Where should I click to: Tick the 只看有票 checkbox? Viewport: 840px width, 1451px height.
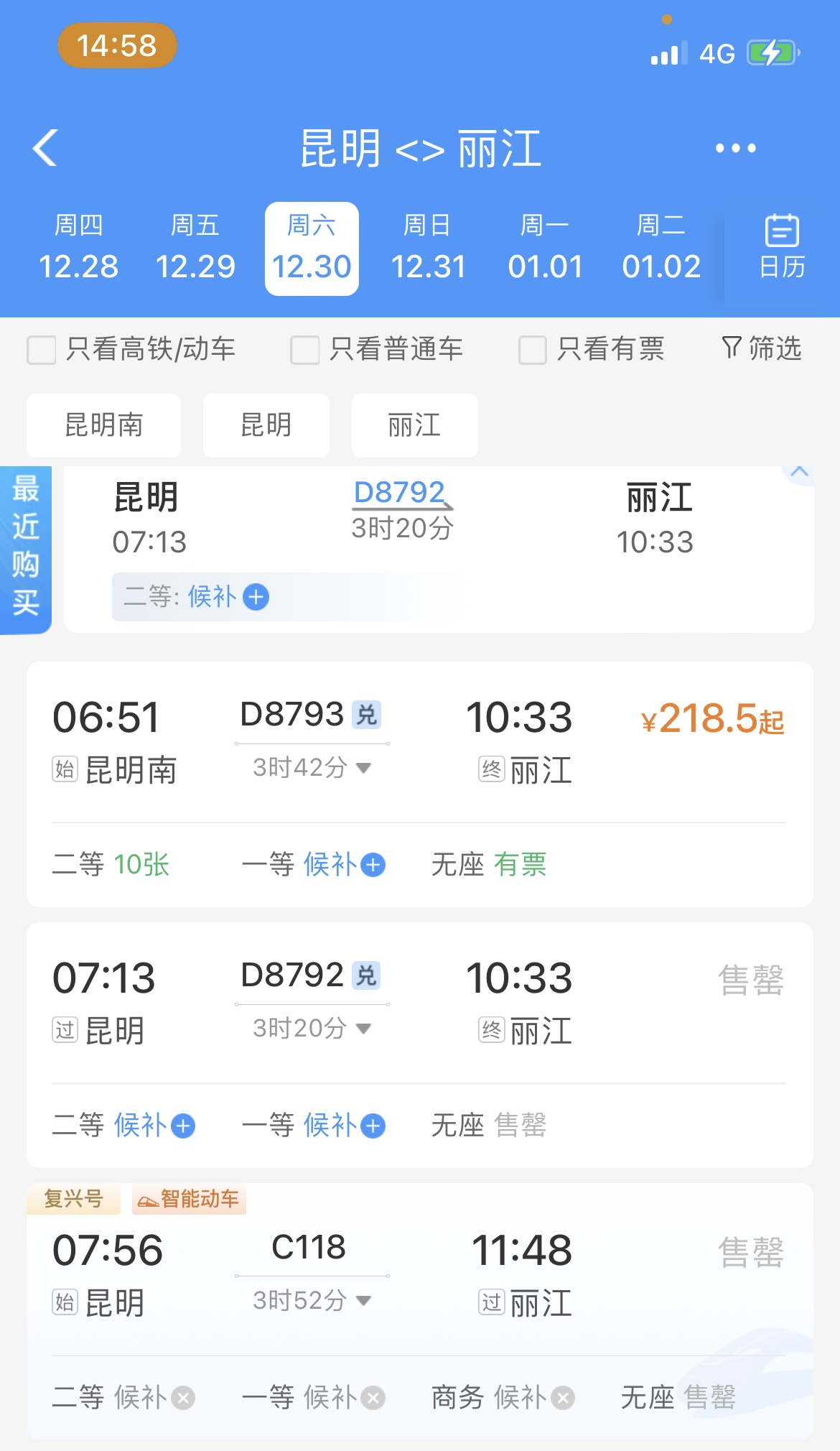point(533,350)
